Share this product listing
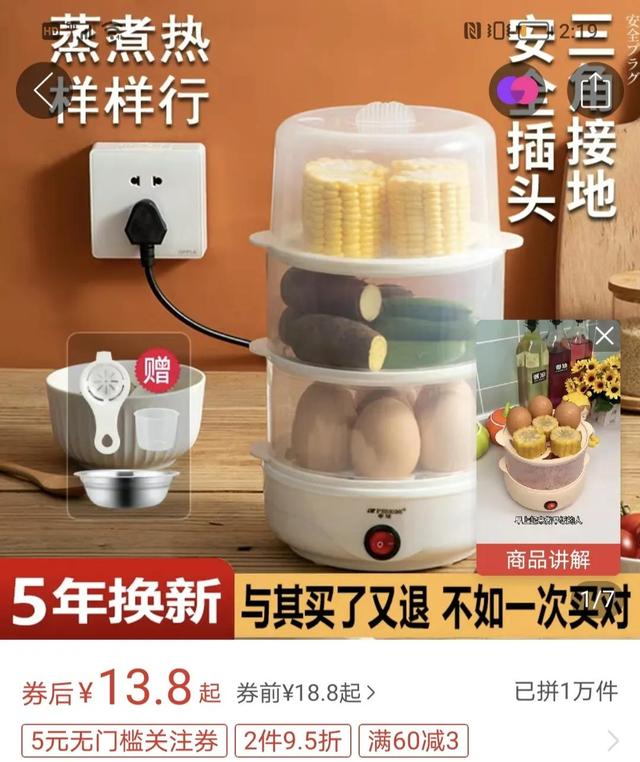 (x=596, y=90)
